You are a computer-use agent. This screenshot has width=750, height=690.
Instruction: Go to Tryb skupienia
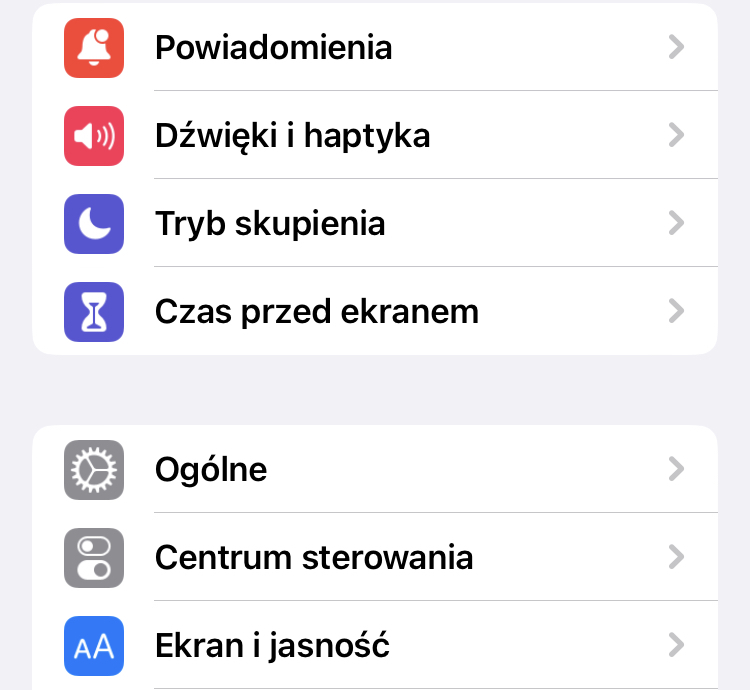[x=374, y=223]
